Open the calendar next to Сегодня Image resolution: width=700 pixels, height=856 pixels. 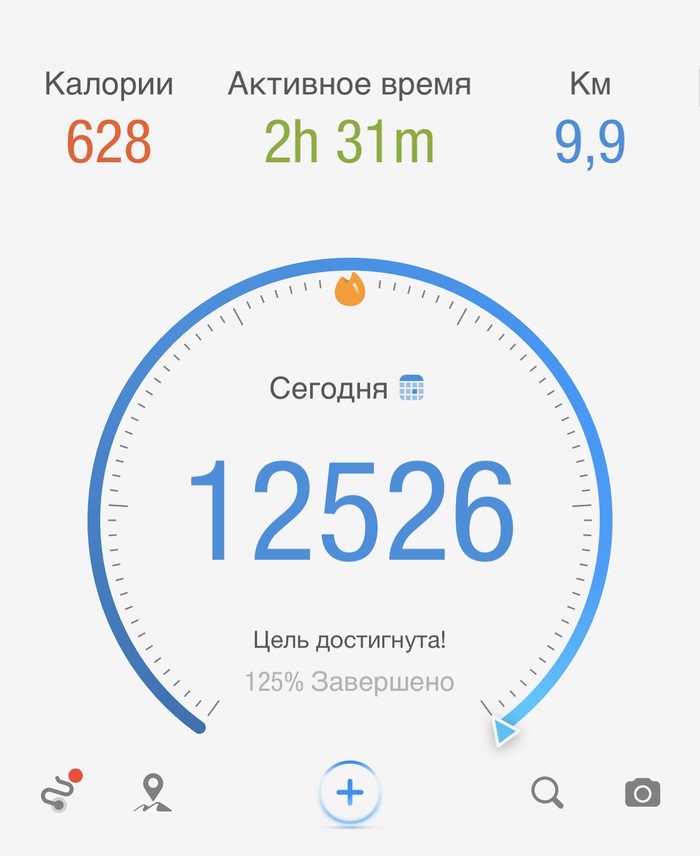pos(412,388)
